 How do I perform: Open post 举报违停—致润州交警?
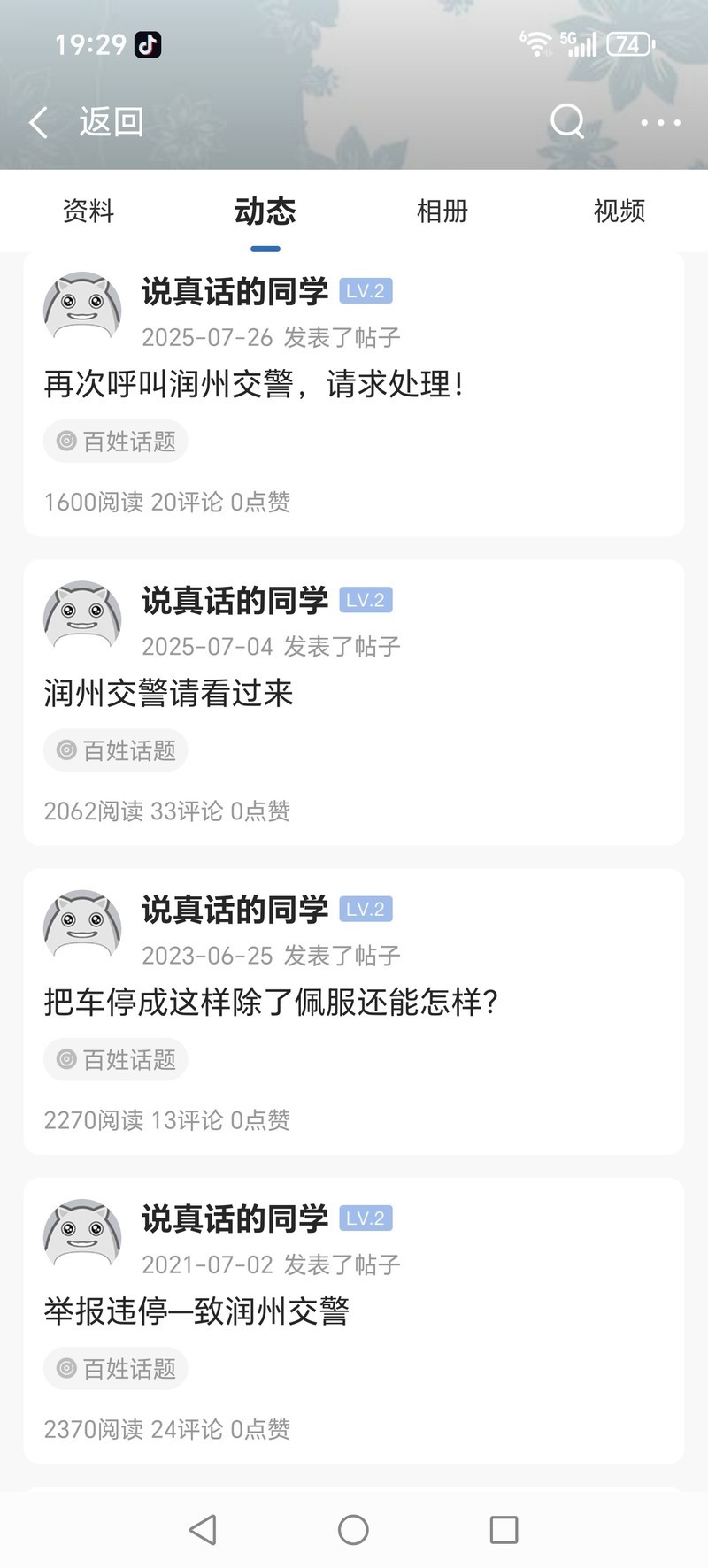pyautogui.click(x=196, y=1311)
